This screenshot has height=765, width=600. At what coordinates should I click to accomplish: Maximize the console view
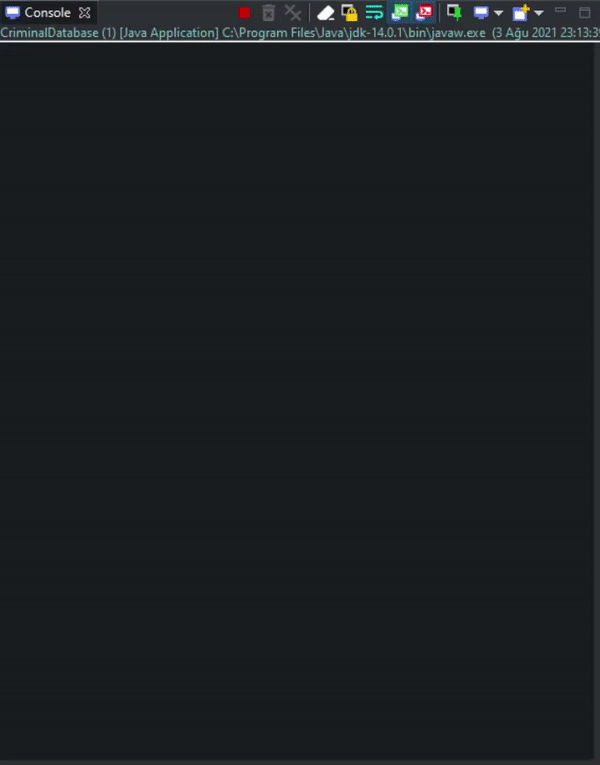point(585,13)
